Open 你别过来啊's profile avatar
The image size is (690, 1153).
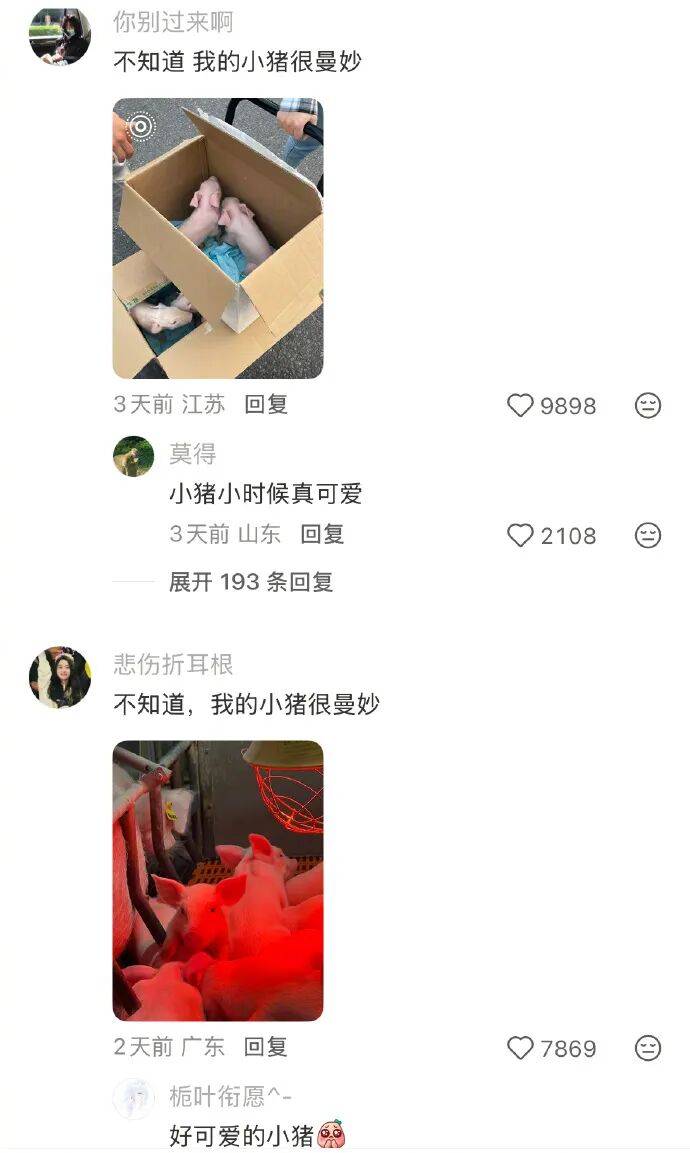point(60,36)
